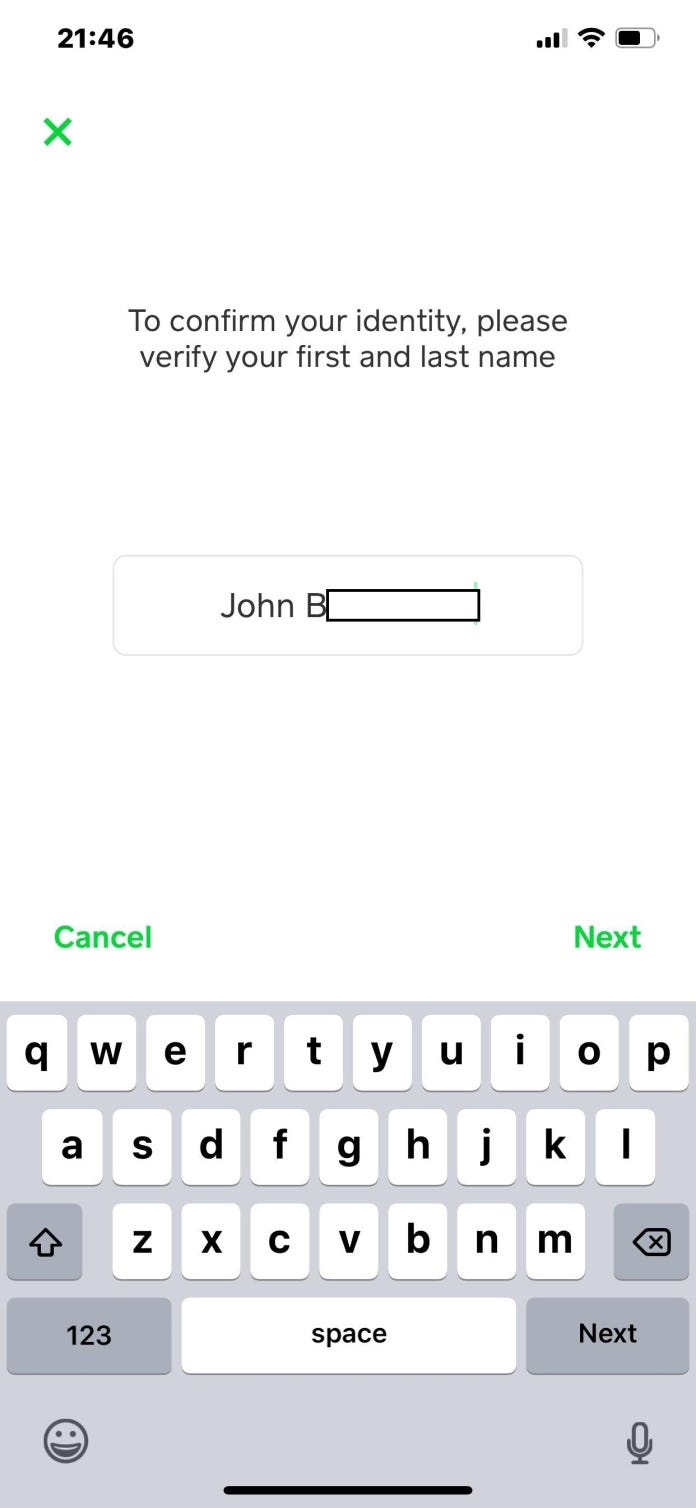The height and width of the screenshot is (1508, 696).
Task: Tap the keyboard's gray Next key
Action: 607,1334
